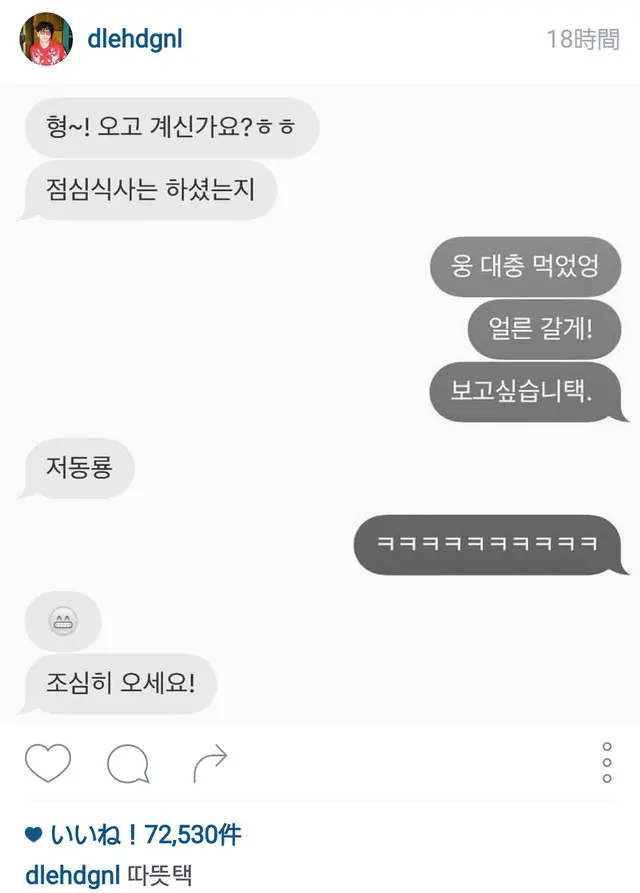The image size is (640, 893).
Task: Open dlehdgnl's profile picture
Action: click(45, 39)
